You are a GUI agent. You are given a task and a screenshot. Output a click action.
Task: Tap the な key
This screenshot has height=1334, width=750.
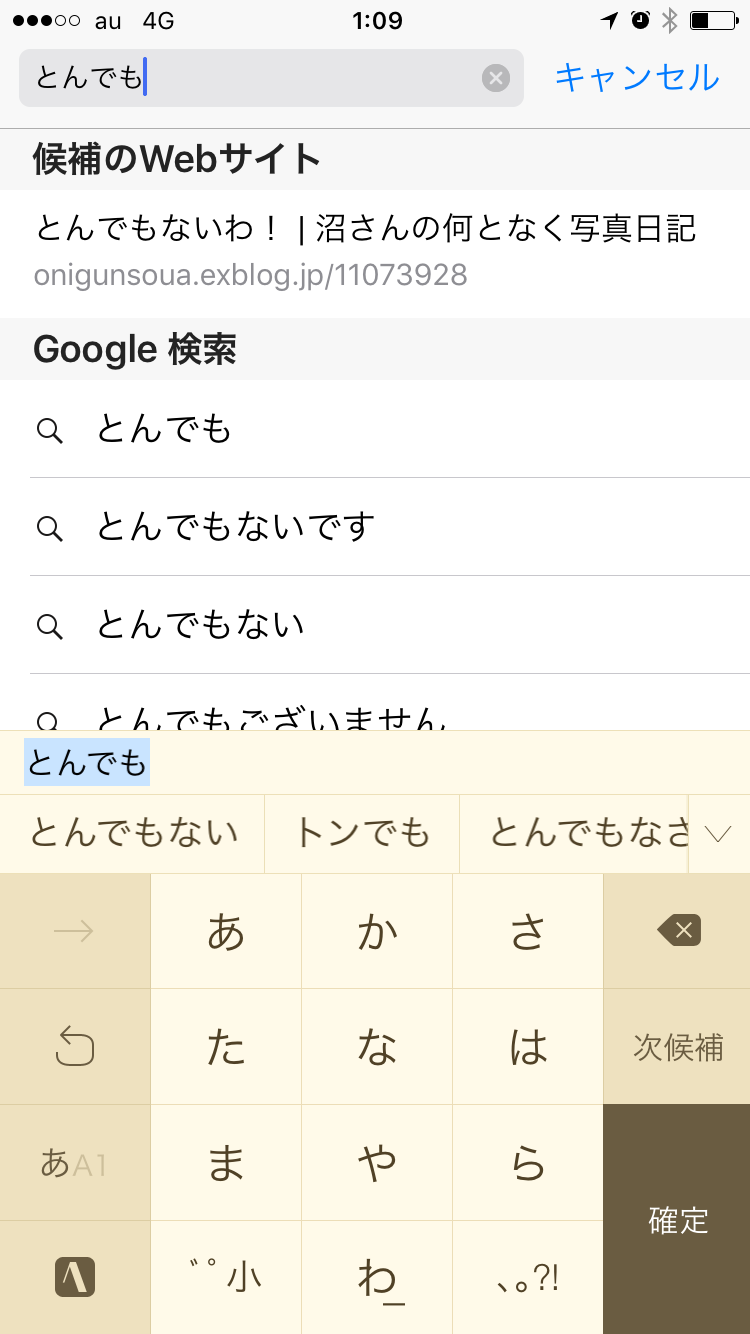[377, 1047]
